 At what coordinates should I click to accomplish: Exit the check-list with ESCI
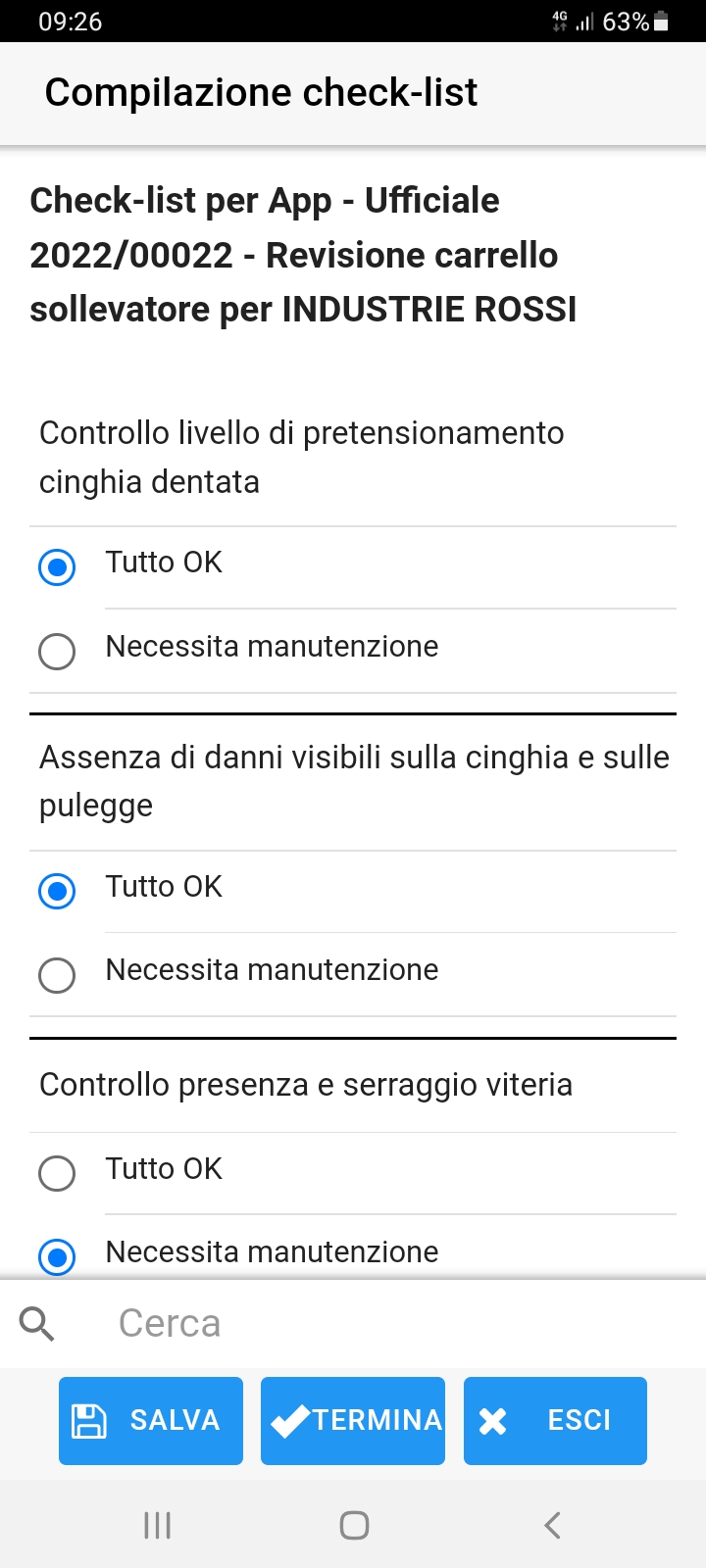pyautogui.click(x=555, y=1420)
